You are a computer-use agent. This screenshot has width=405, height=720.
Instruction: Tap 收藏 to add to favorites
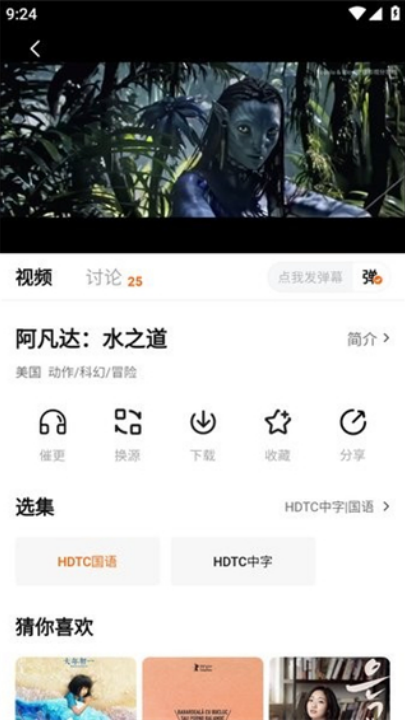278,435
